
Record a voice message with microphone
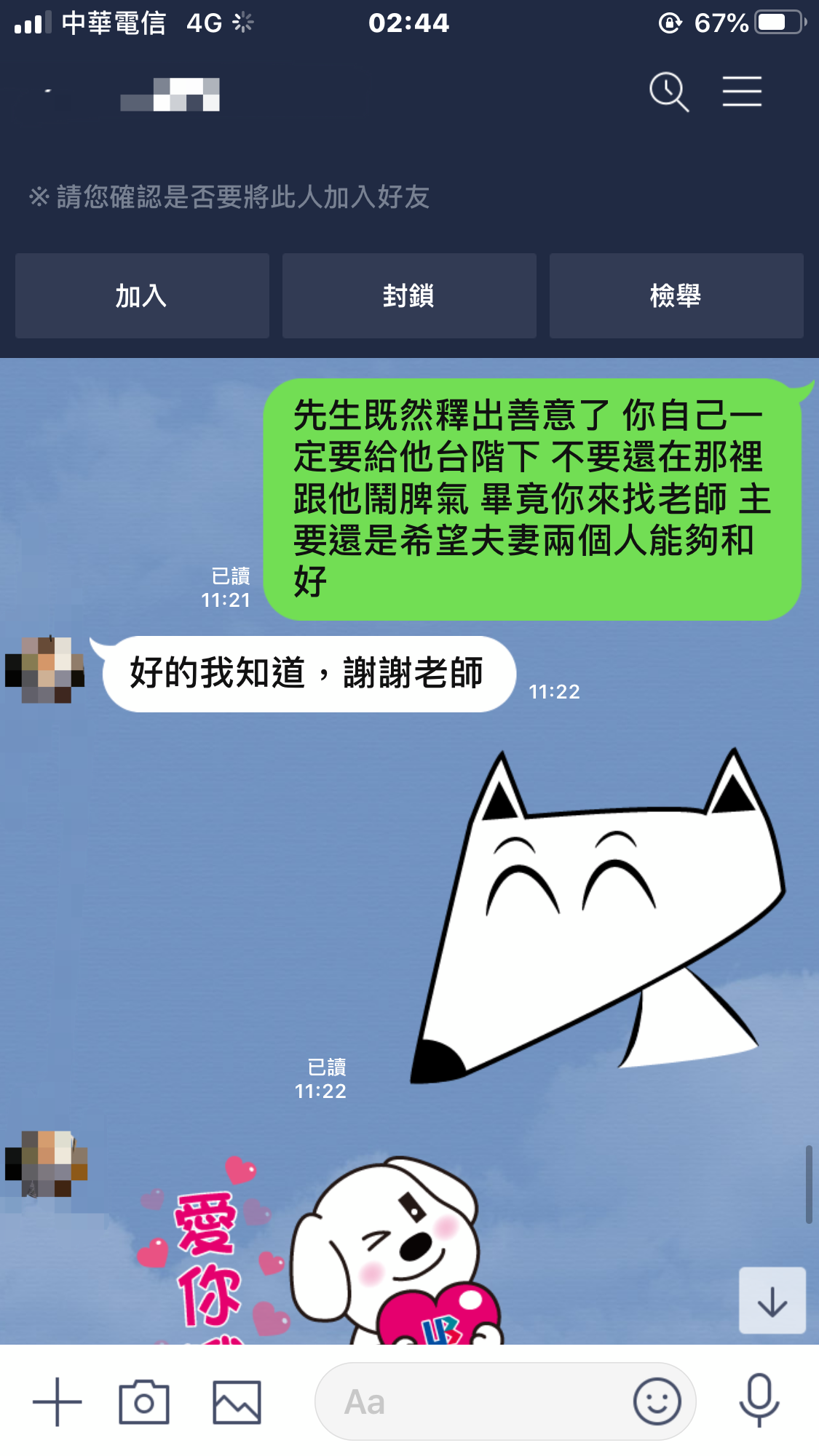(759, 1400)
